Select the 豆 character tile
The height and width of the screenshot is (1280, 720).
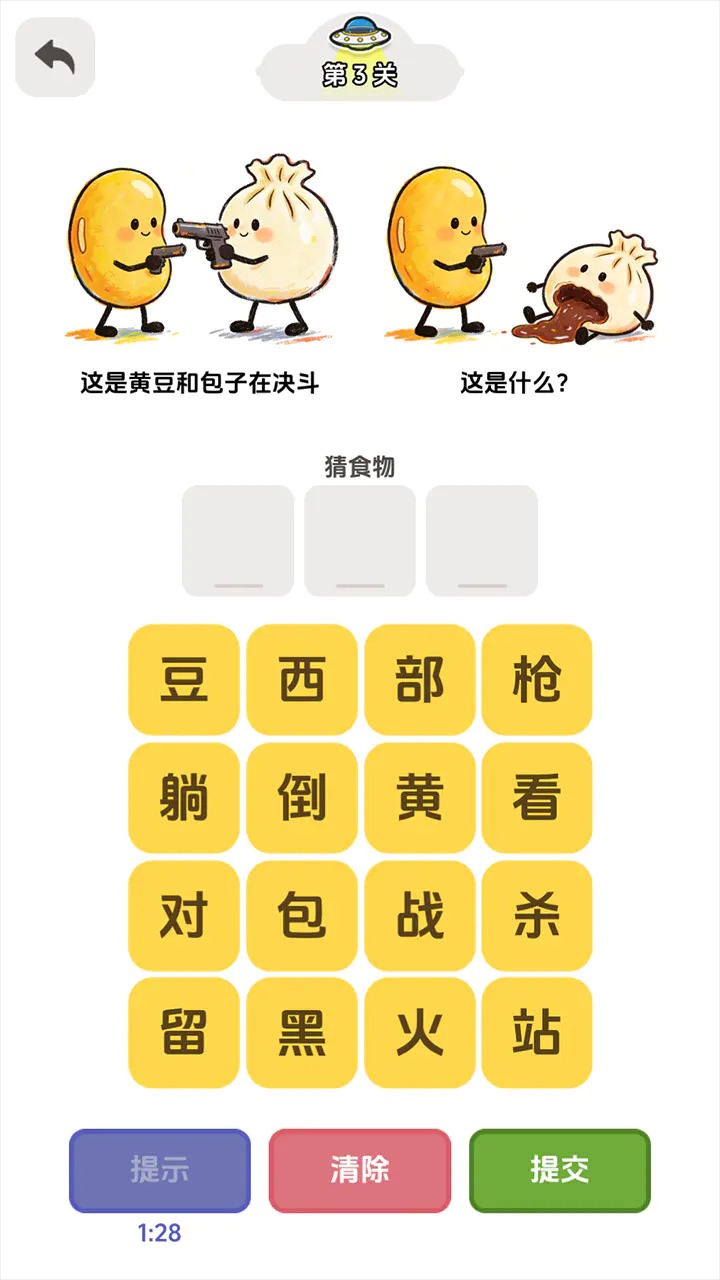tap(184, 680)
